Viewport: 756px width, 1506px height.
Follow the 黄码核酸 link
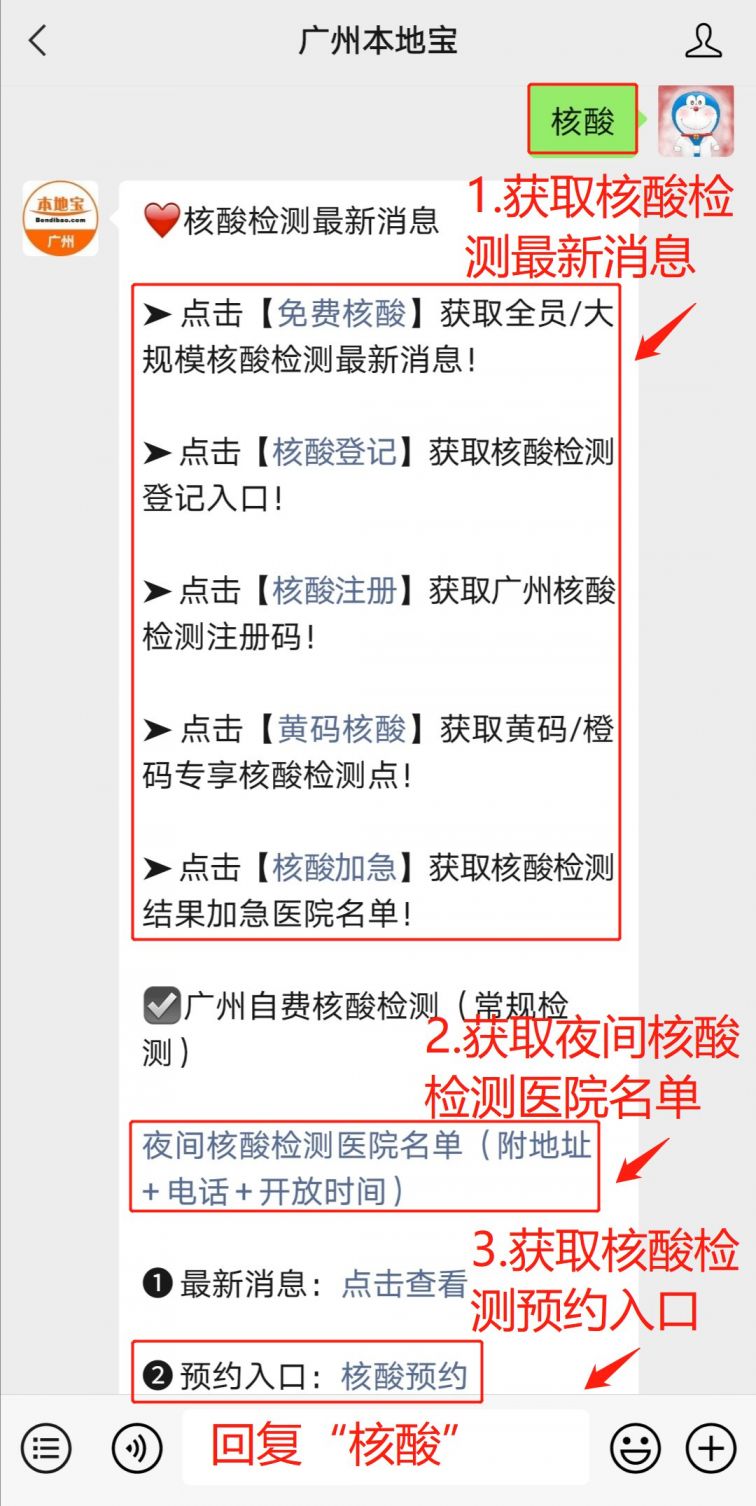(341, 730)
